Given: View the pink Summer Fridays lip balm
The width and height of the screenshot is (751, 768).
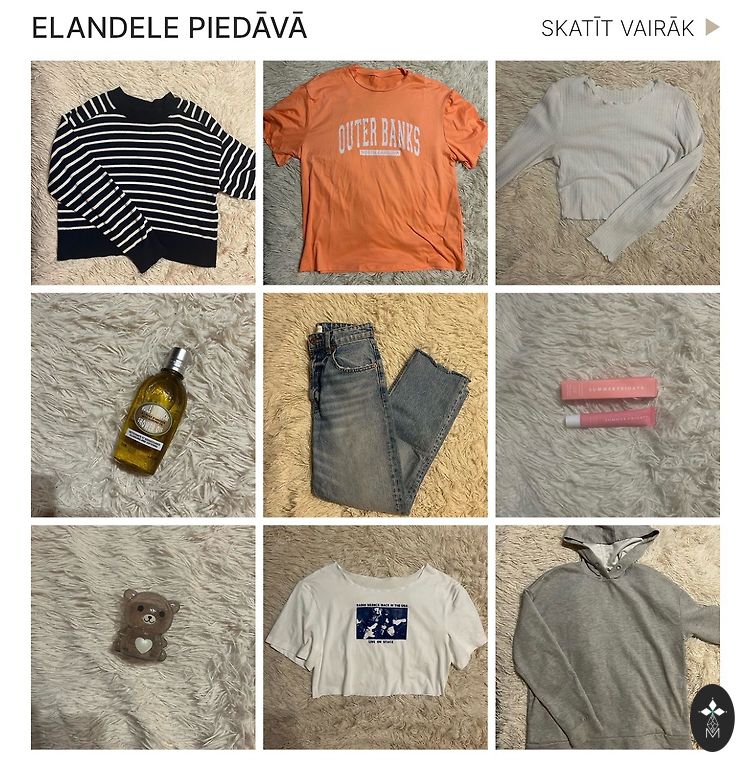Looking at the screenshot, I should tap(607, 405).
